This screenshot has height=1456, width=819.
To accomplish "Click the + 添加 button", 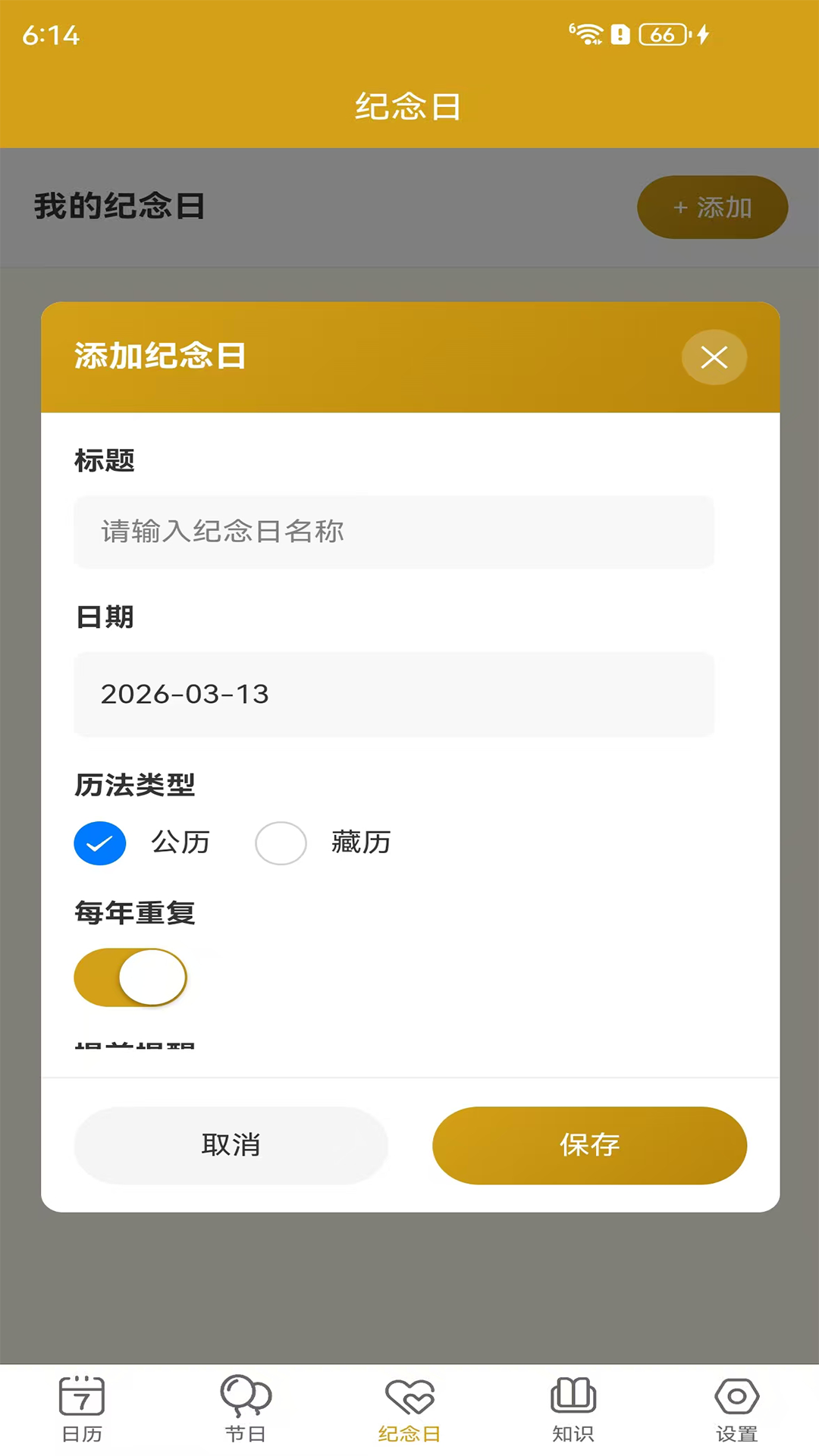I will pos(711,207).
